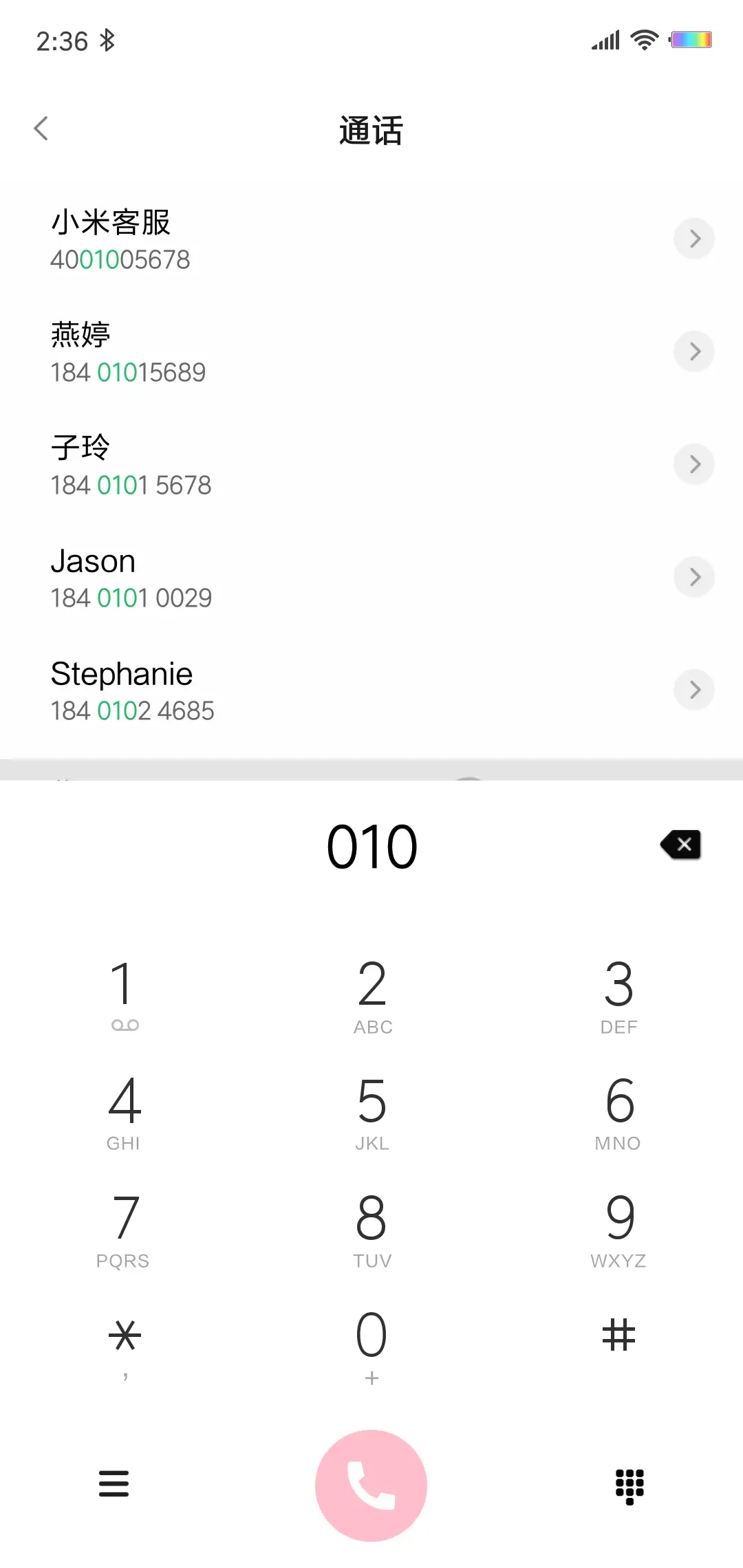Tap the voicemail icon under digit 1
Screen dimensions: 743x1568
click(125, 1024)
